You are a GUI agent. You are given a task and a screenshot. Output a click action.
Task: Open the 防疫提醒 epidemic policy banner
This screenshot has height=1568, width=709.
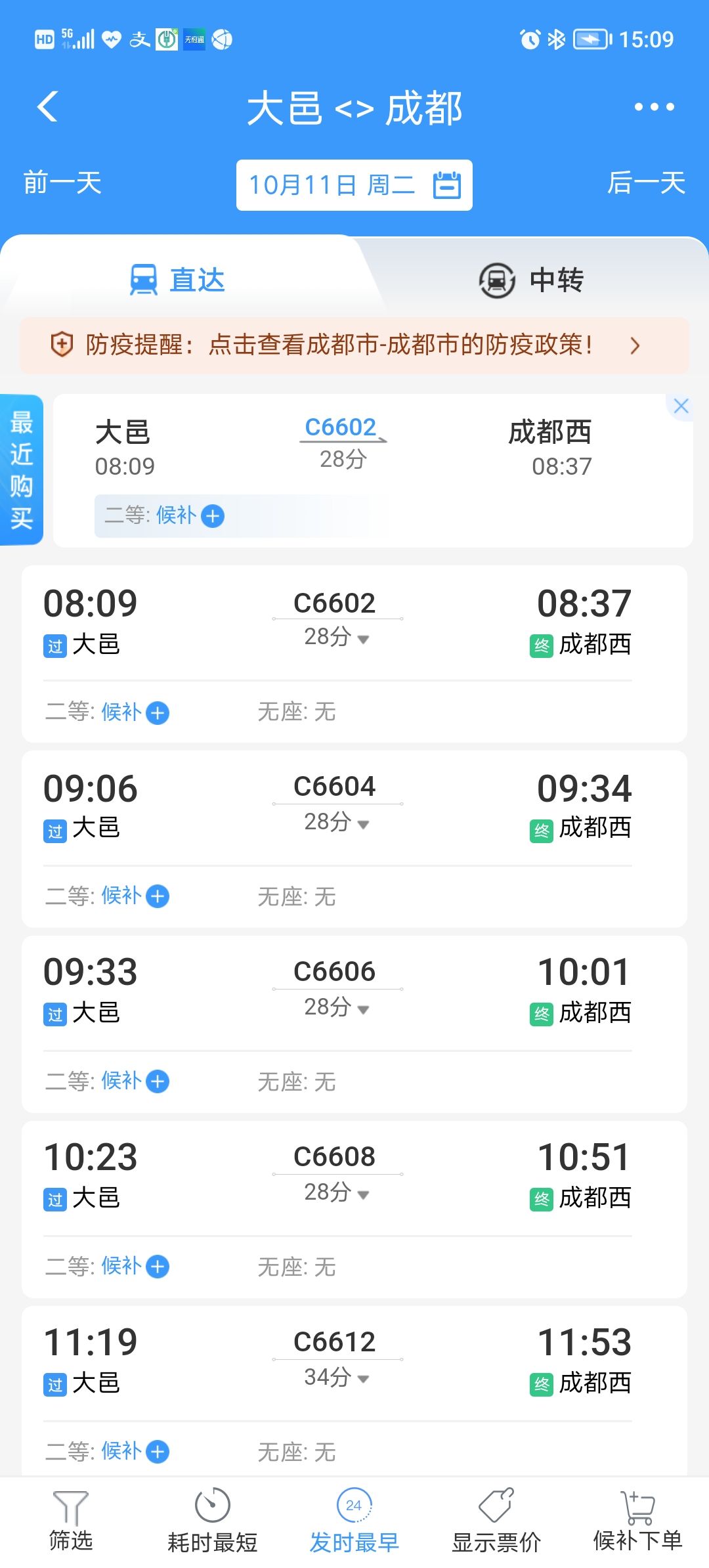click(354, 345)
